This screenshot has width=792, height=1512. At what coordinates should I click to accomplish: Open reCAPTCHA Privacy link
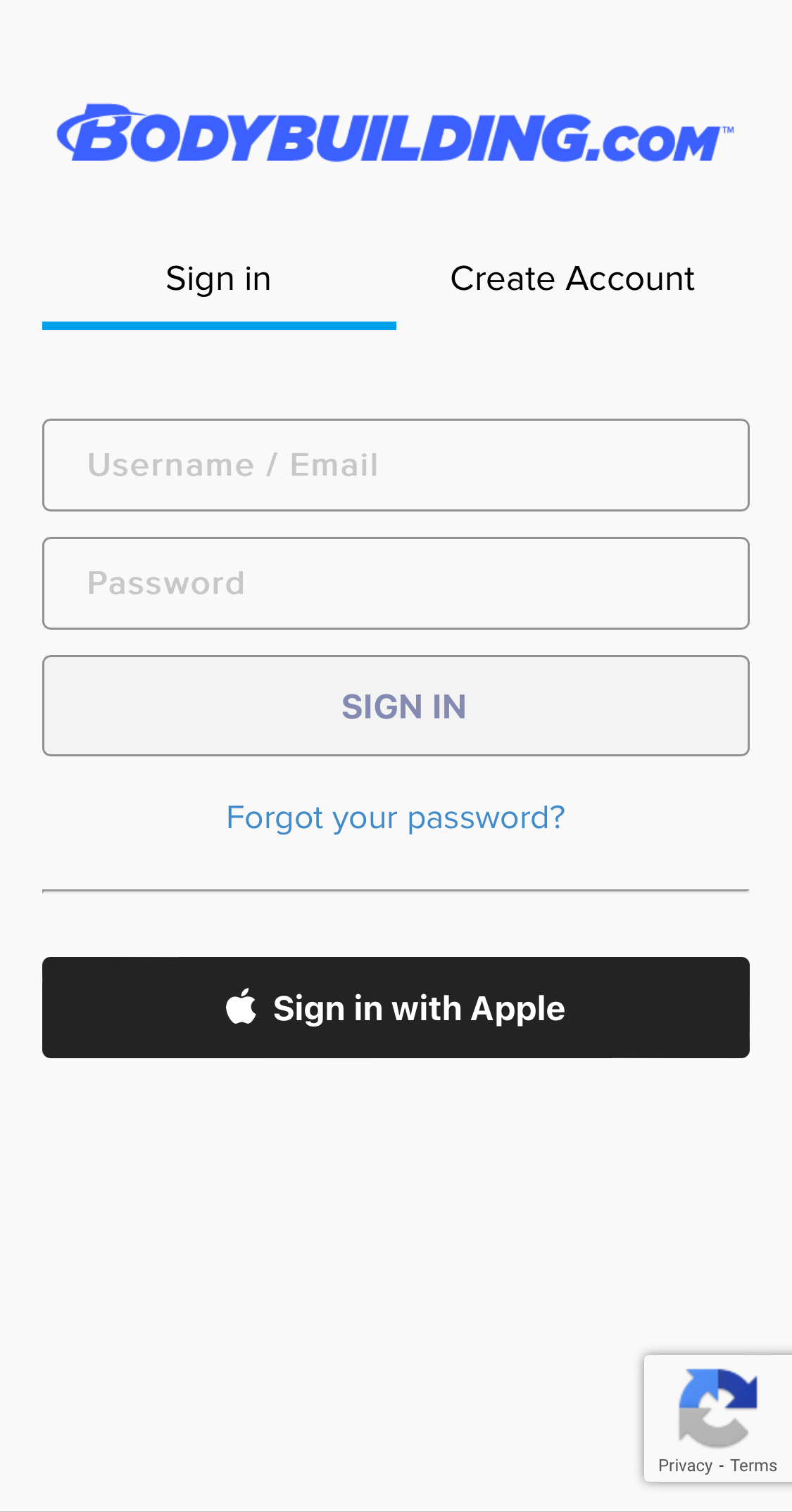point(684,1466)
